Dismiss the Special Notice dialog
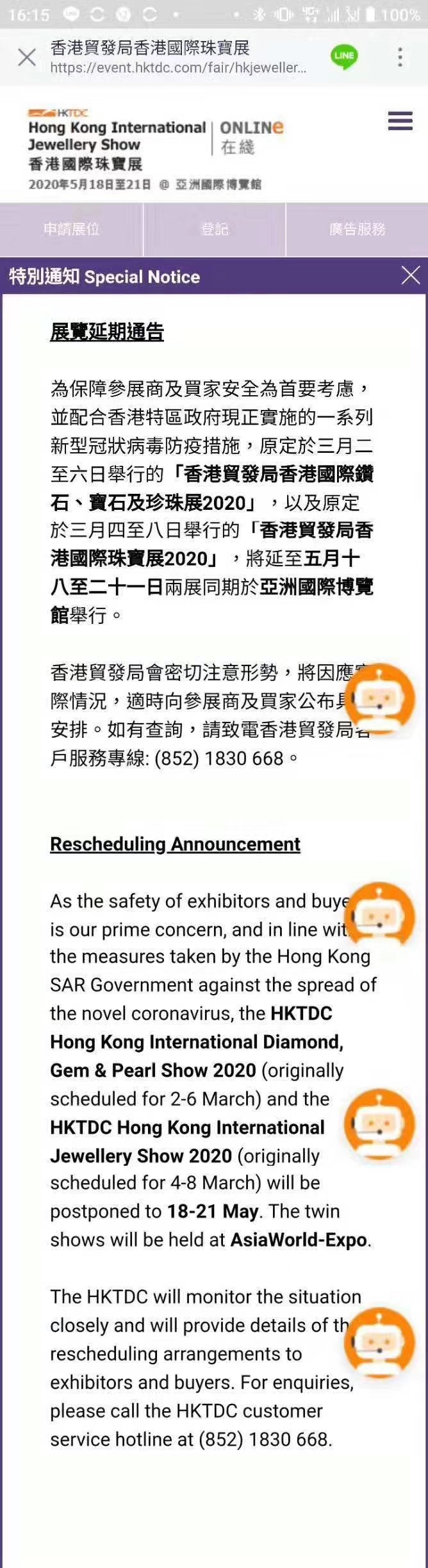This screenshot has height=1568, width=428. tap(410, 275)
